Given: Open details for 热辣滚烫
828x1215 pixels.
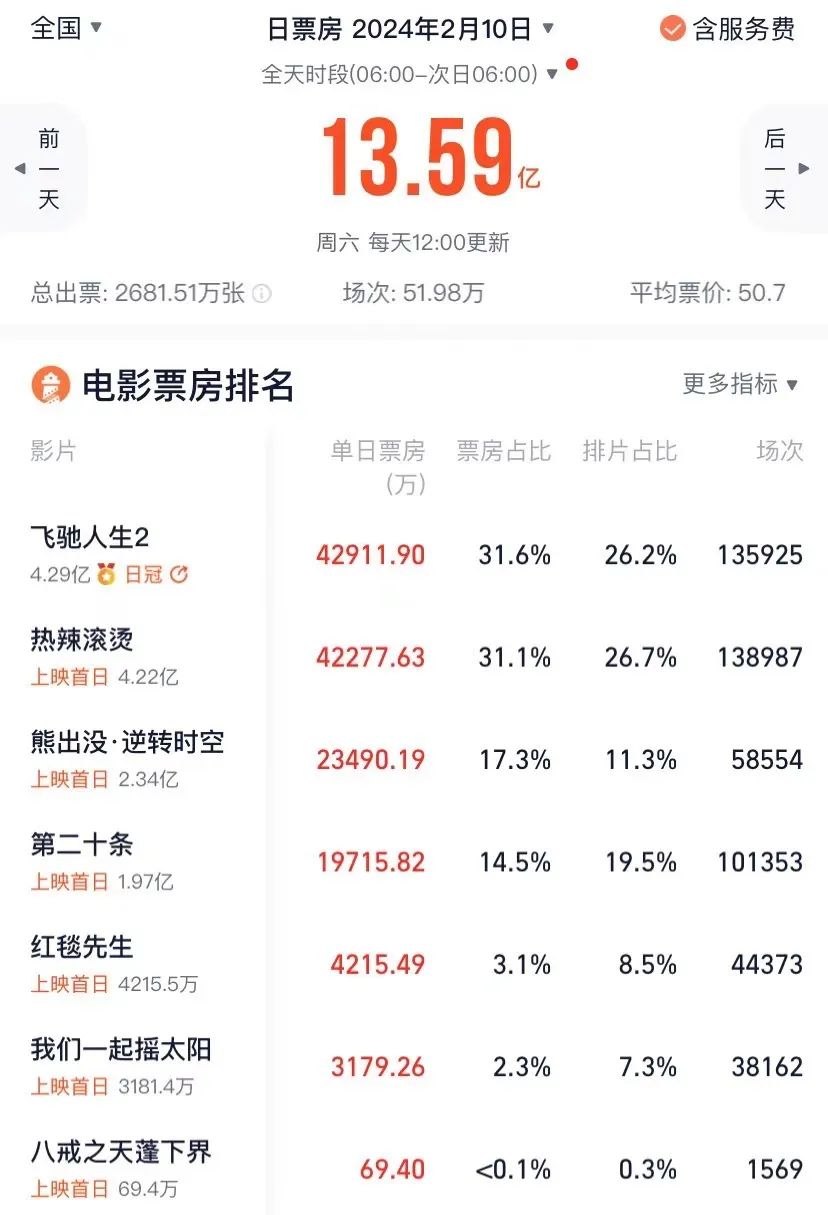Looking at the screenshot, I should coord(82,640).
